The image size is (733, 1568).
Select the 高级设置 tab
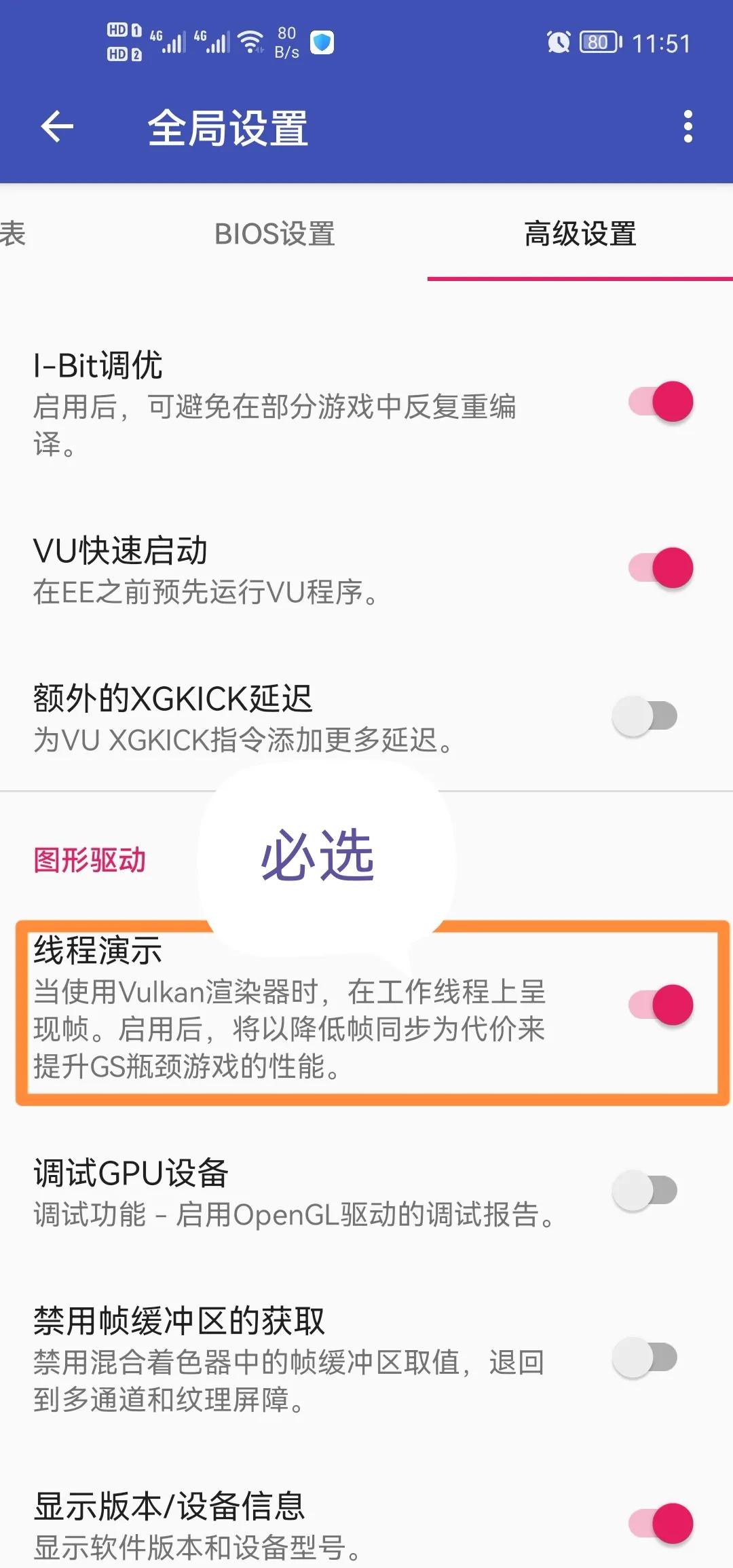click(580, 234)
